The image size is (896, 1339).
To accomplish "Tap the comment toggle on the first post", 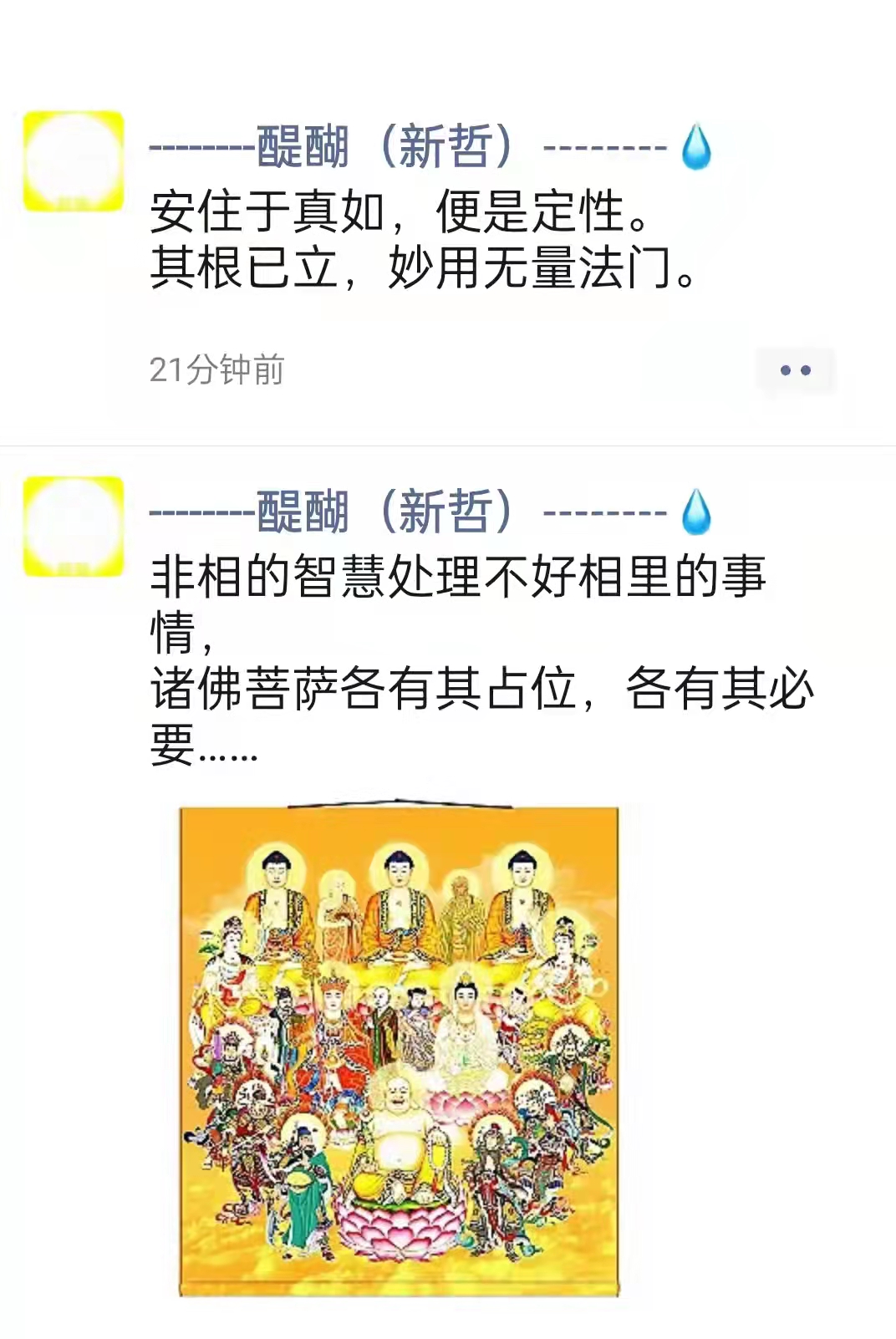I will [795, 368].
